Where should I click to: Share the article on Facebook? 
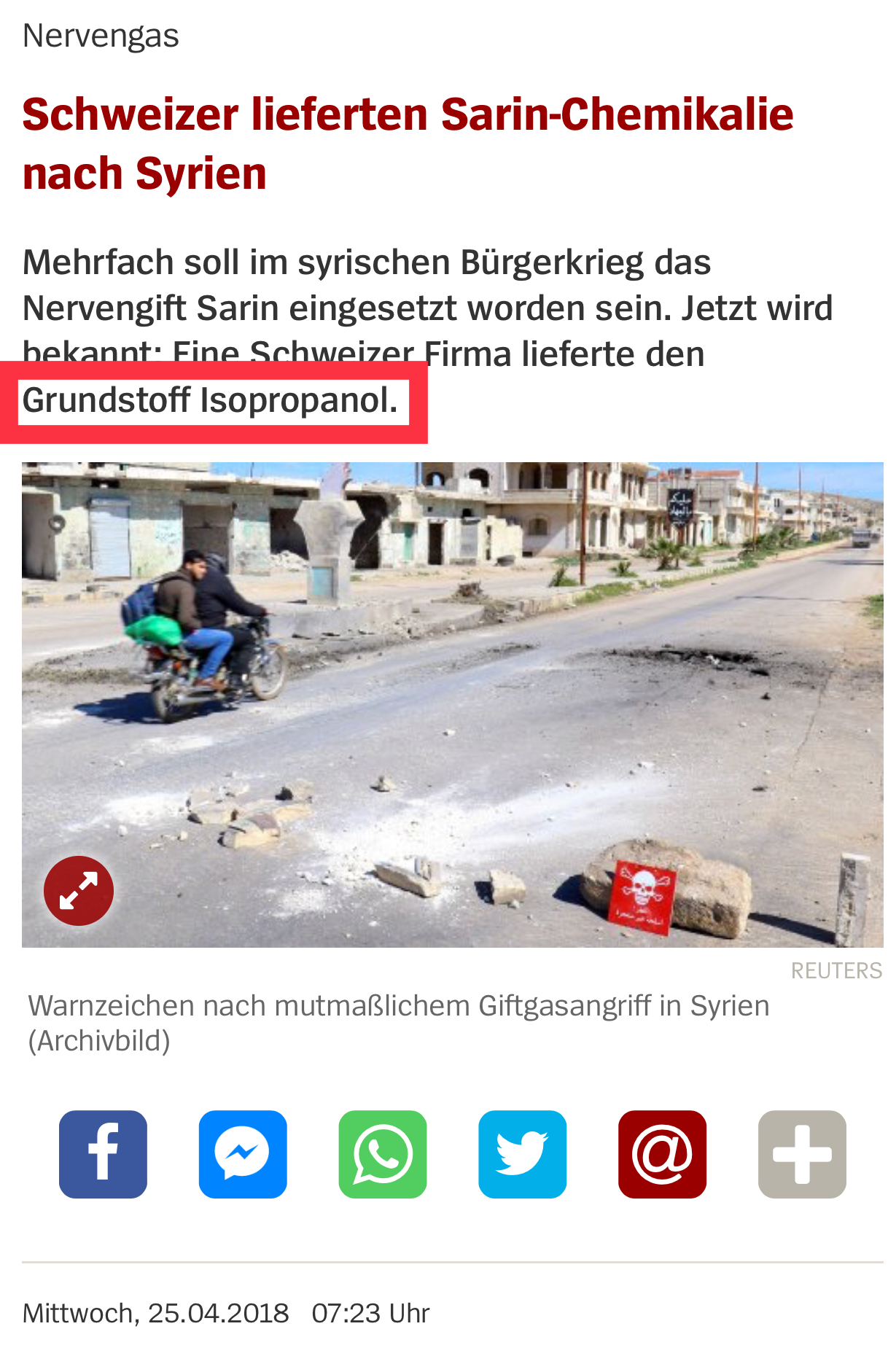coord(103,1154)
